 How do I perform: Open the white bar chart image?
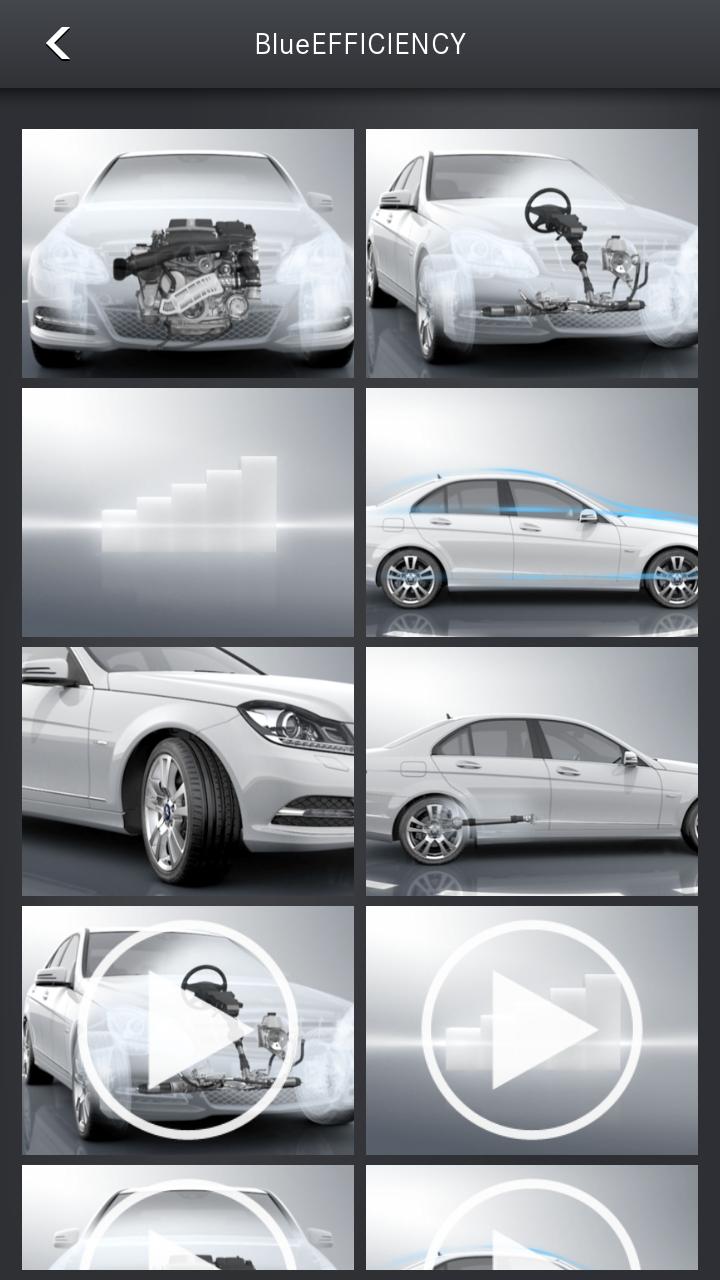pyautogui.click(x=188, y=512)
